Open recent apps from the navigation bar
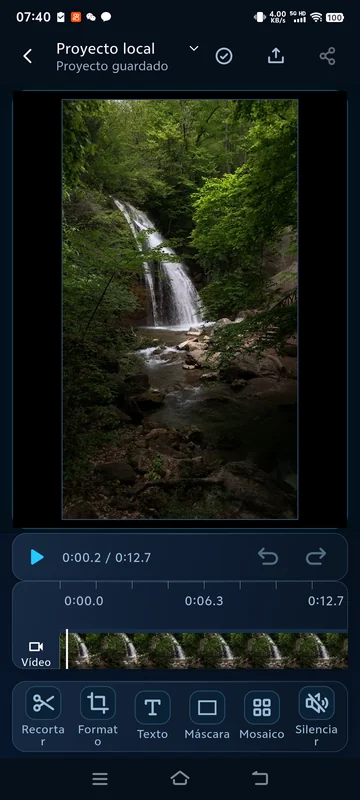 click(100, 779)
